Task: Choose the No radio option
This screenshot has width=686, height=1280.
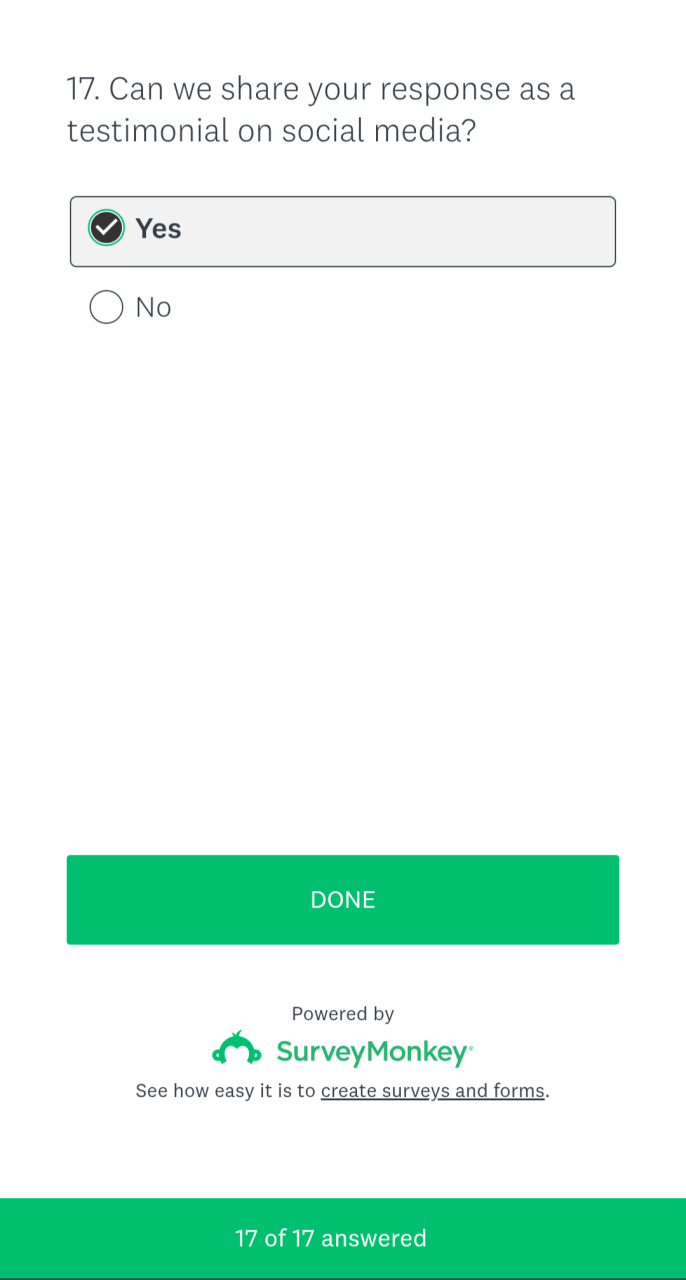Action: click(106, 307)
